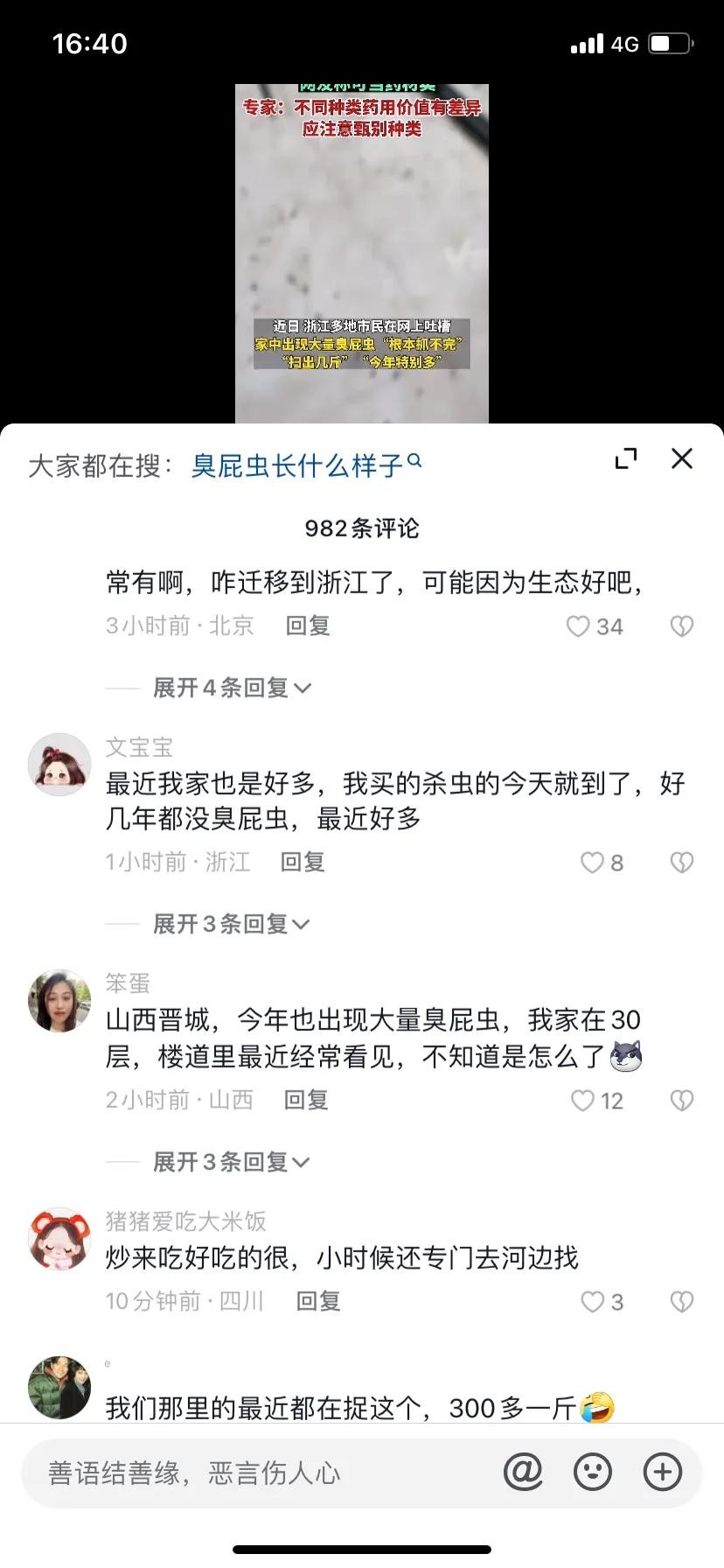The width and height of the screenshot is (724, 1568).
Task: Expand 4 replies under 北京 comment
Action: click(232, 688)
